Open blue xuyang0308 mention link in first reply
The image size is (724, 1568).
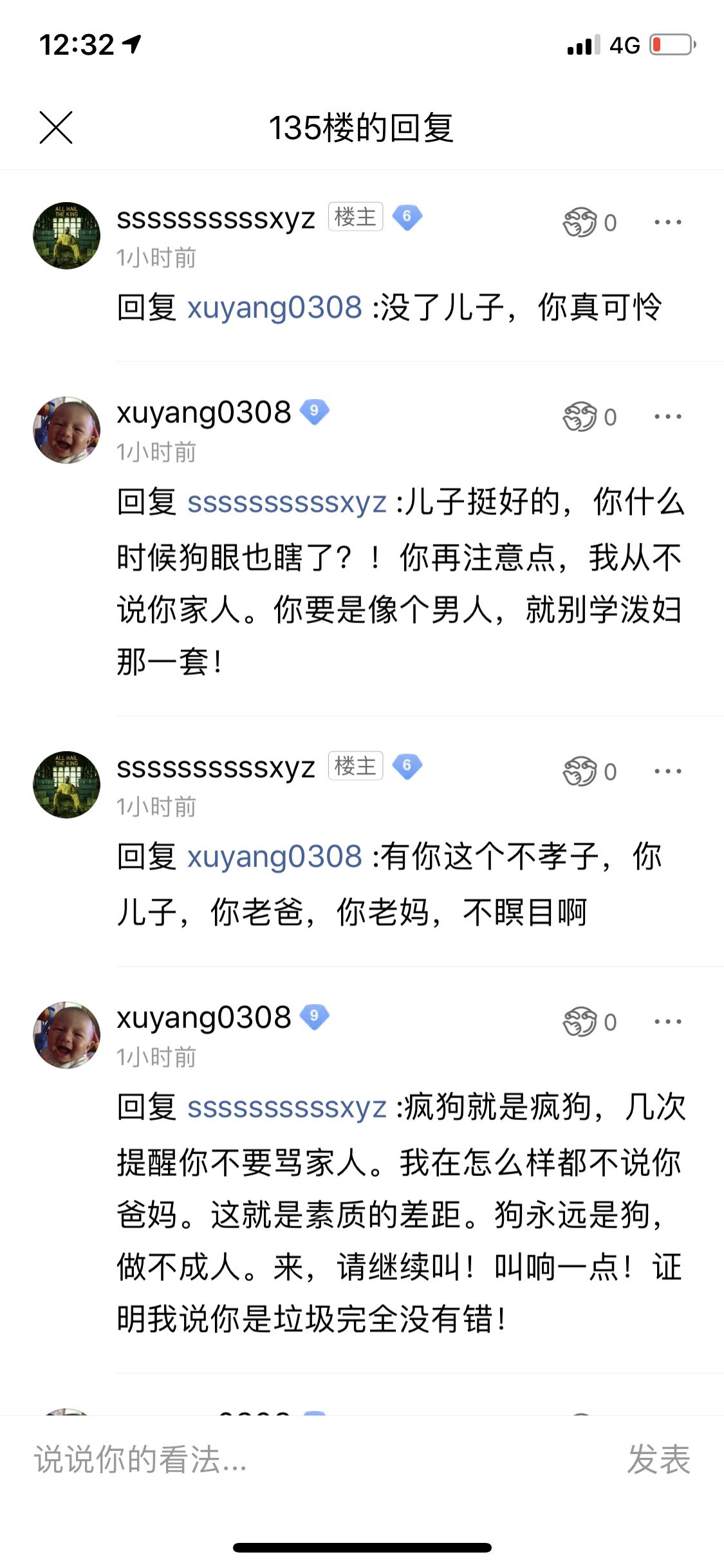[x=275, y=307]
